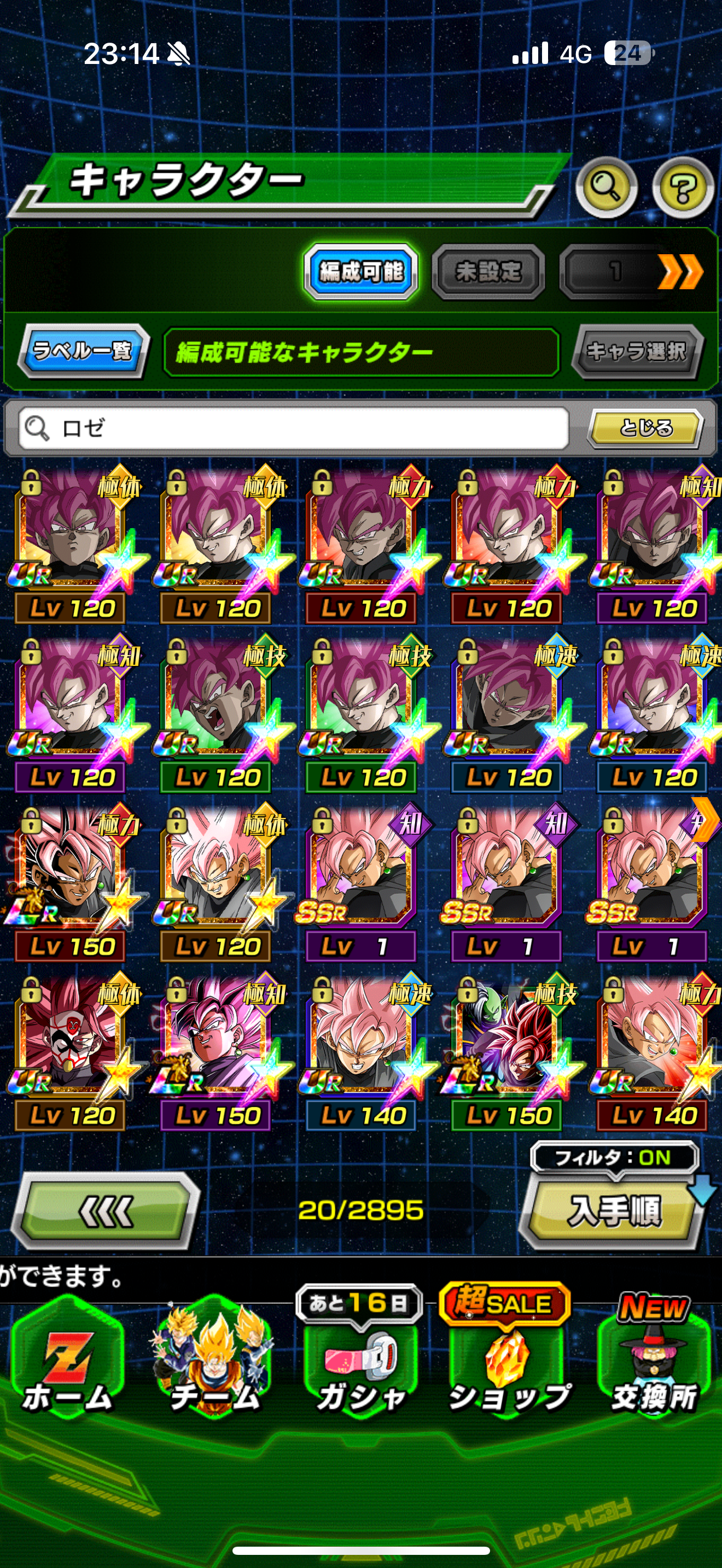Open ラベル一覧 label list
722x1568 pixels.
(x=83, y=351)
